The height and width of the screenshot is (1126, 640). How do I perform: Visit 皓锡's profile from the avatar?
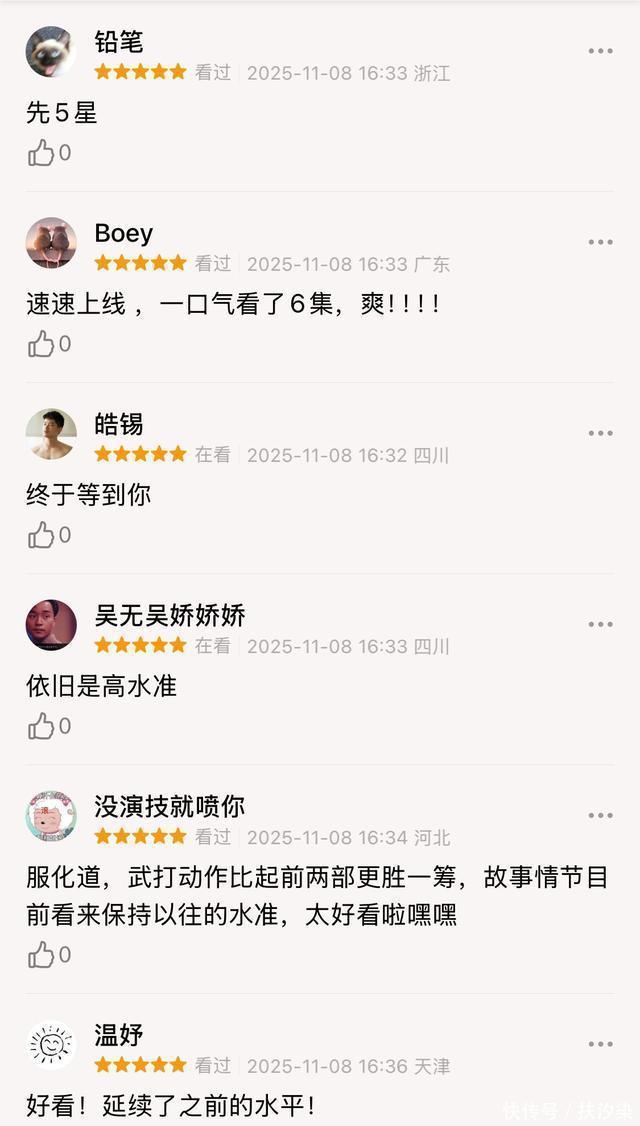click(x=51, y=434)
